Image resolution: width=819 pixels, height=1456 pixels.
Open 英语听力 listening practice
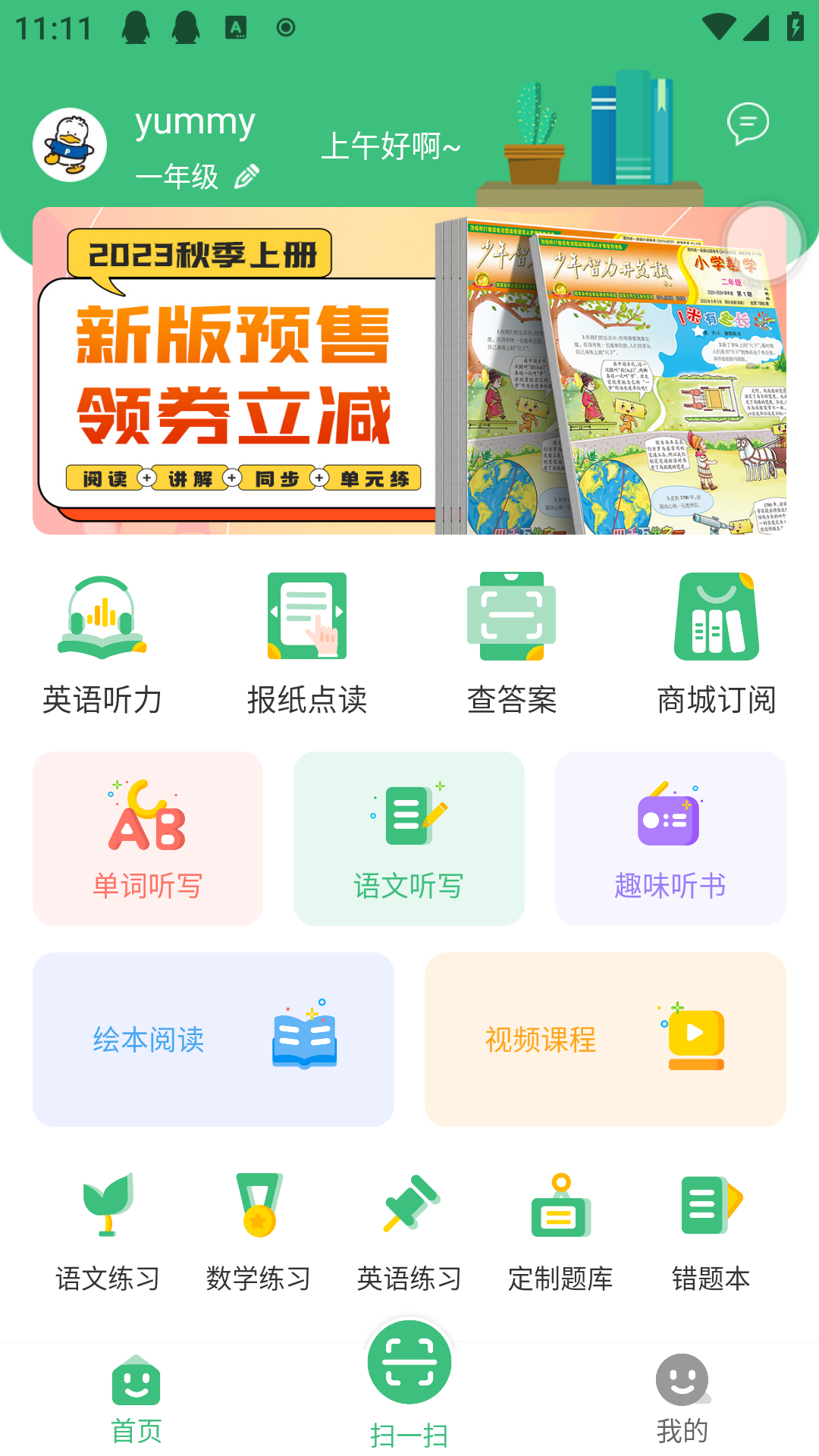[x=102, y=645]
